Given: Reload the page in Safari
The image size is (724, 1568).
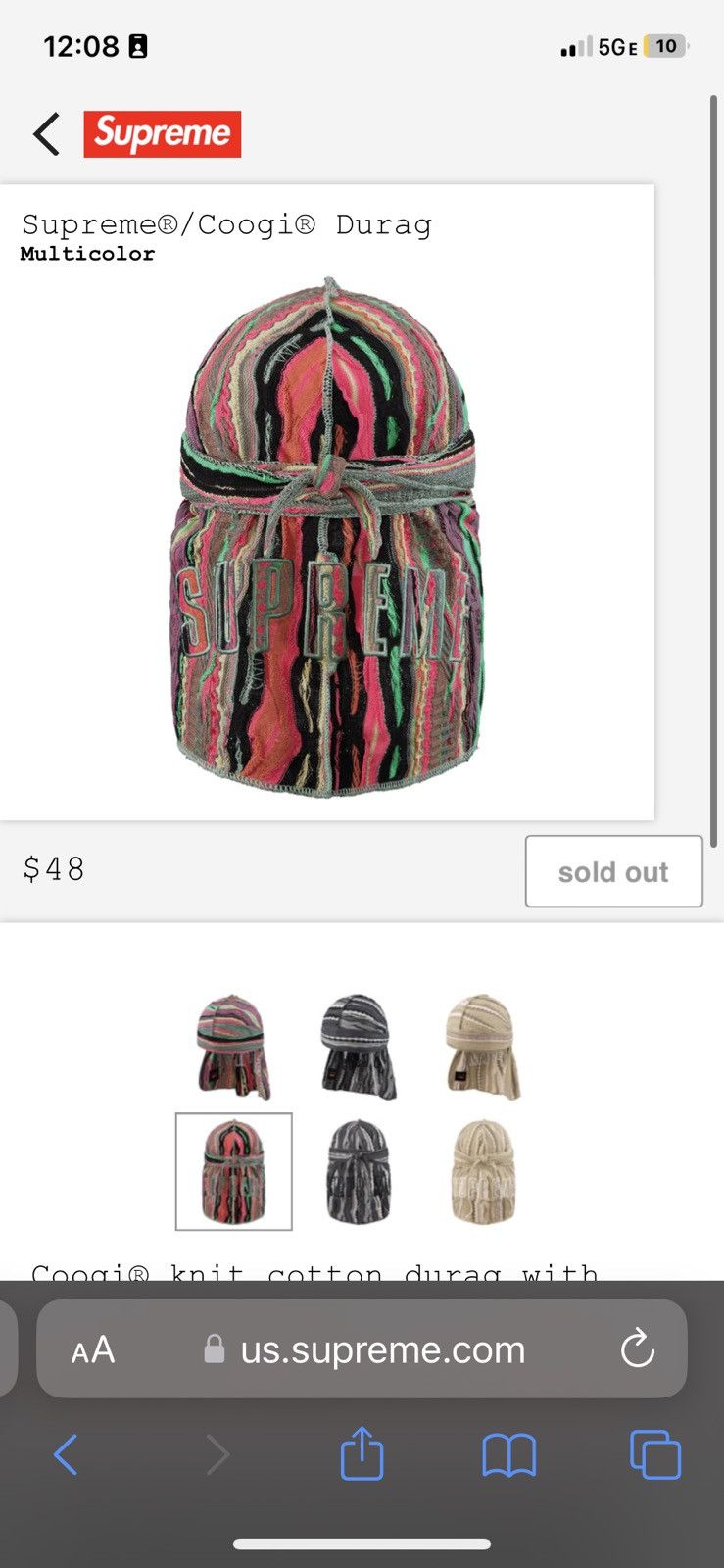Looking at the screenshot, I should (x=638, y=1348).
